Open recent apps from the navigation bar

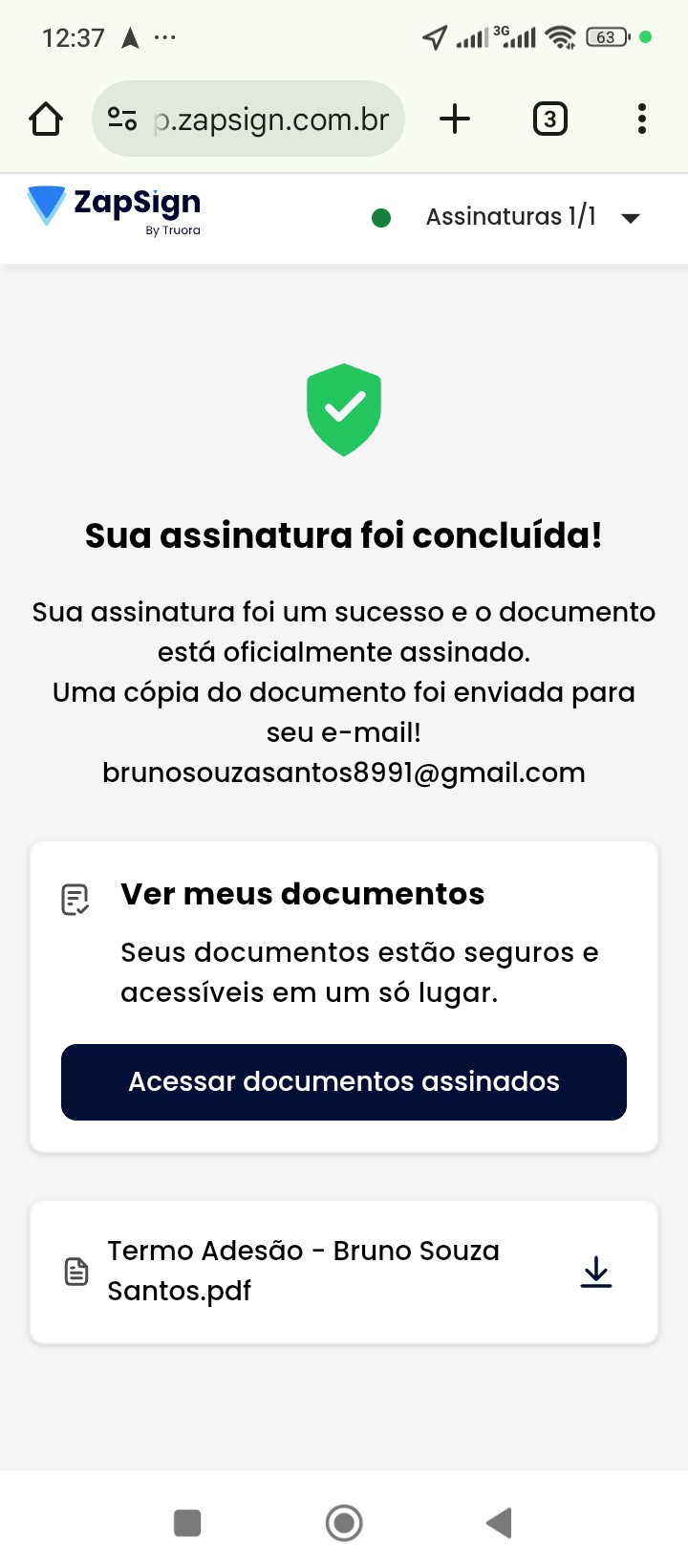click(187, 1522)
